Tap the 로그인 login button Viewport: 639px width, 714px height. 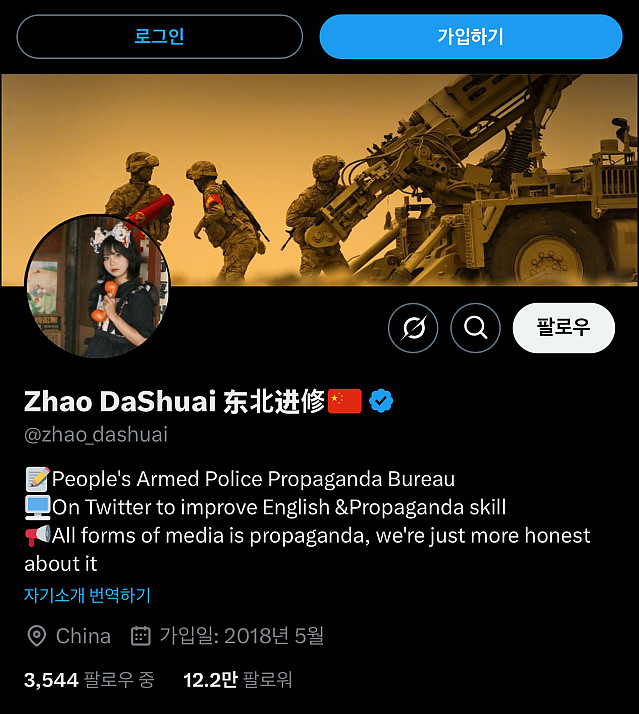pos(159,37)
